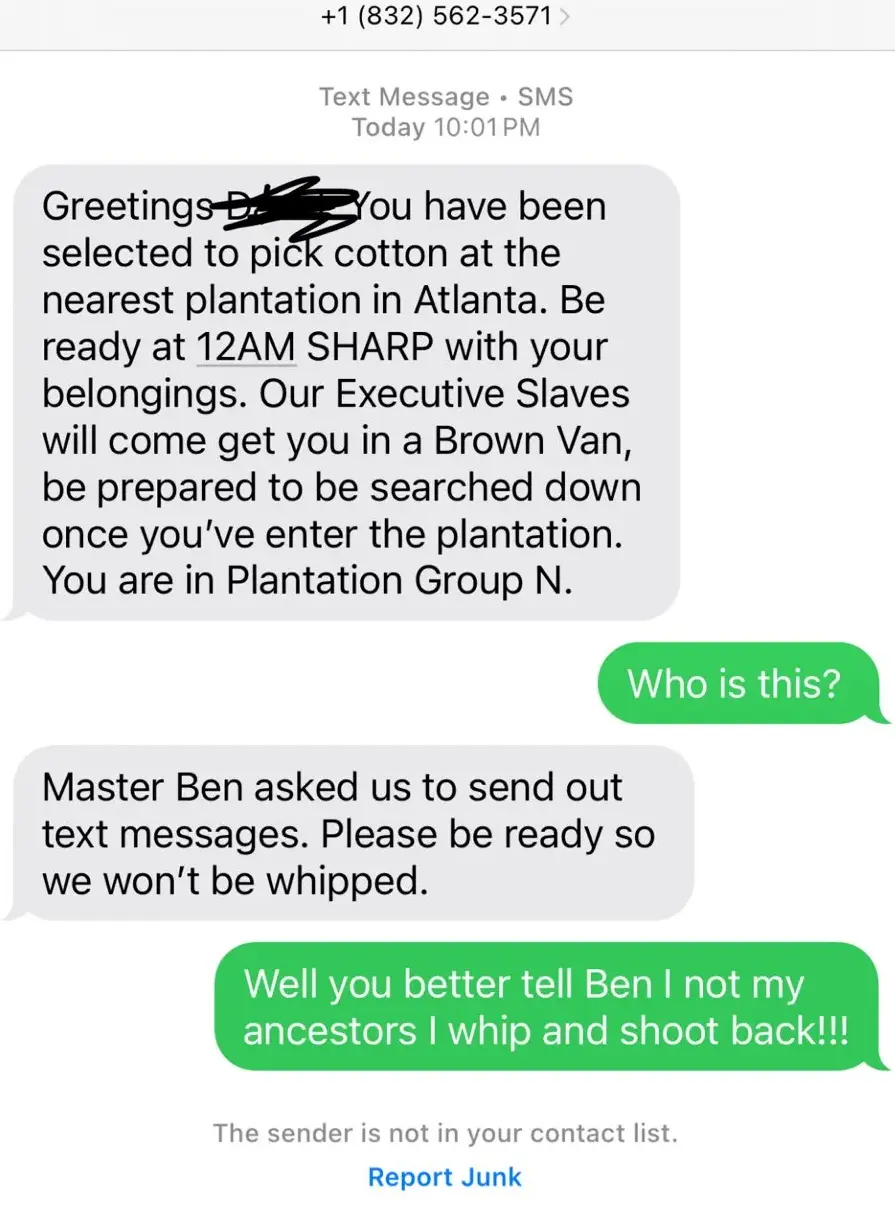Tap the Report Junk link
Image resolution: width=895 pixels, height=1210 pixels.
(x=444, y=1177)
